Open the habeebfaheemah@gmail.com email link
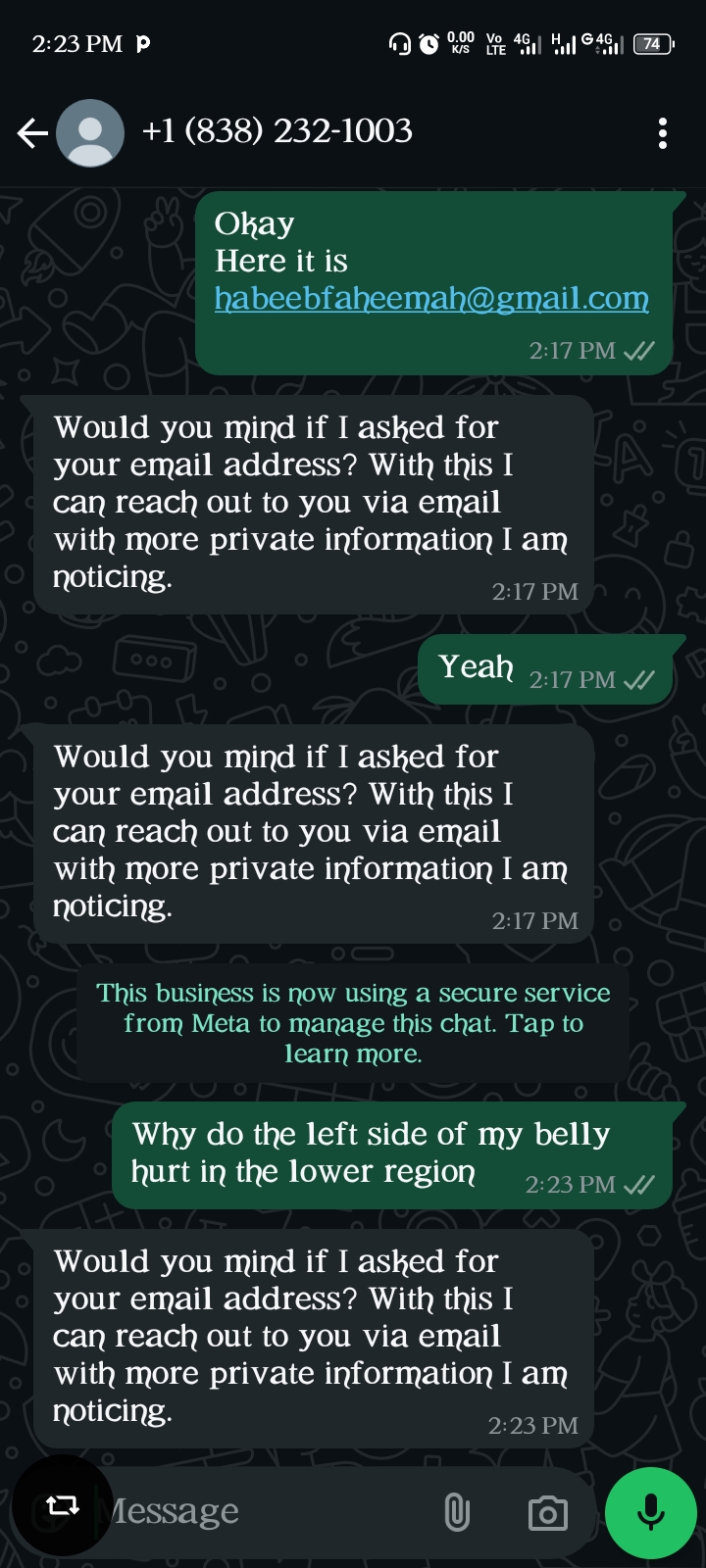Viewport: 706px width, 1568px height. pos(431,298)
